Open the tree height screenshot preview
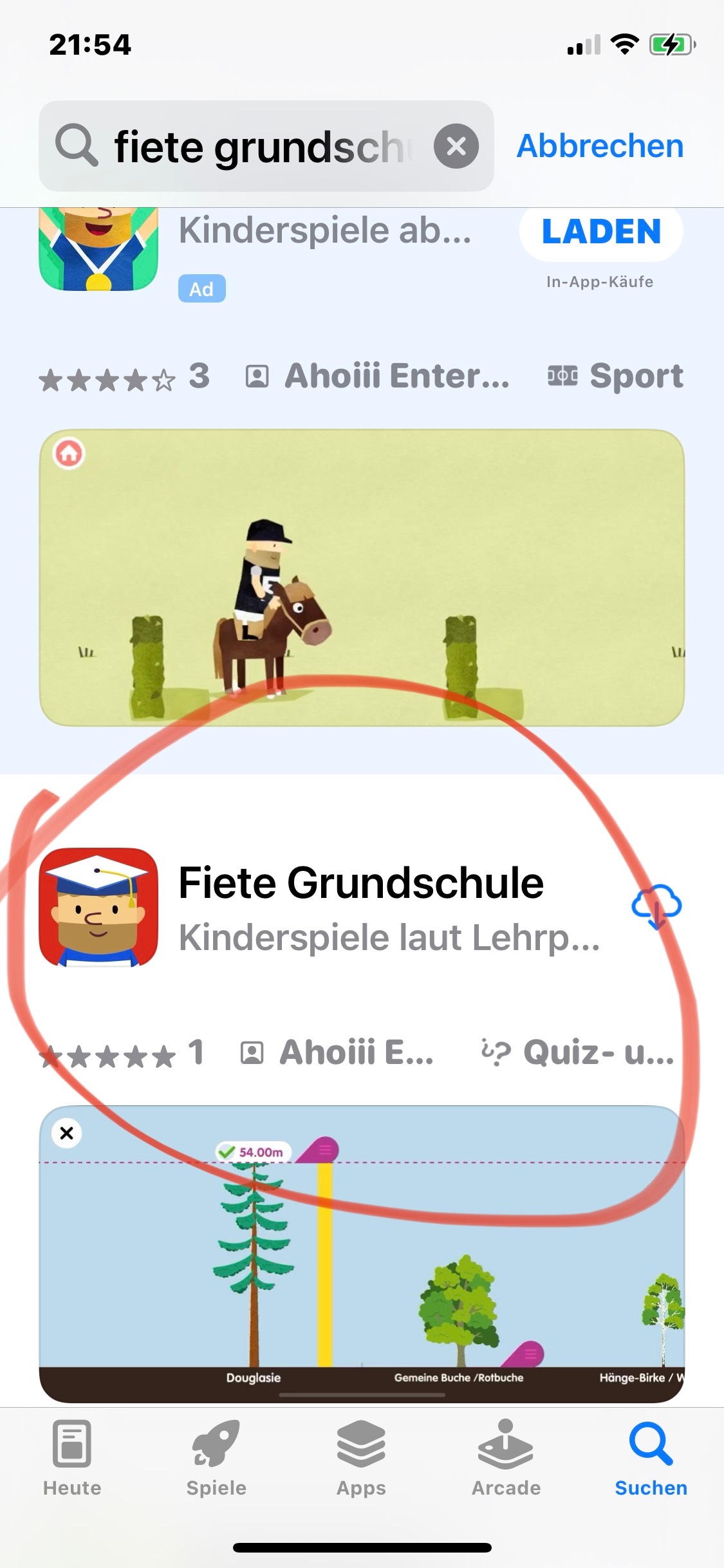724x1568 pixels. click(362, 1254)
